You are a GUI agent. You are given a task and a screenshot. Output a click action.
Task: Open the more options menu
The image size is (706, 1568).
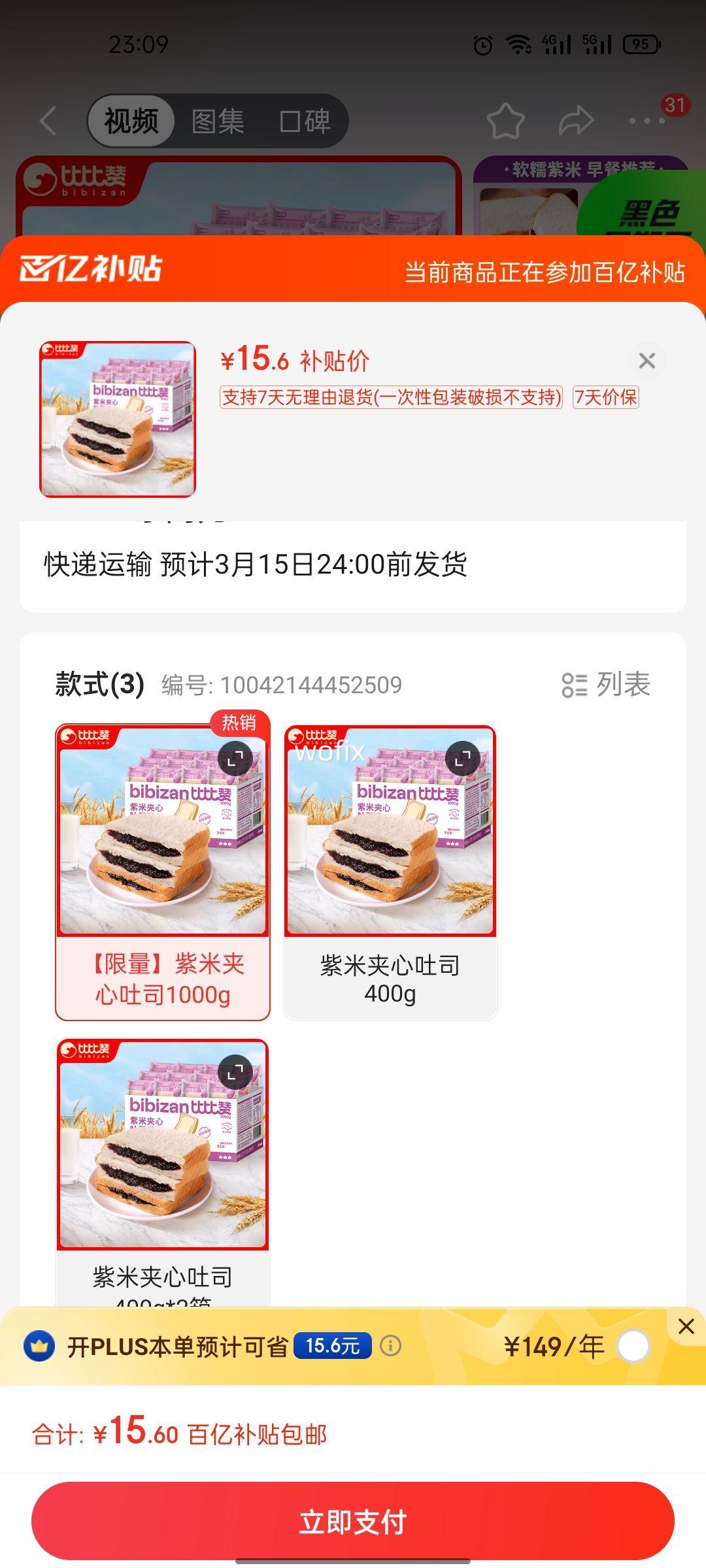tap(647, 121)
